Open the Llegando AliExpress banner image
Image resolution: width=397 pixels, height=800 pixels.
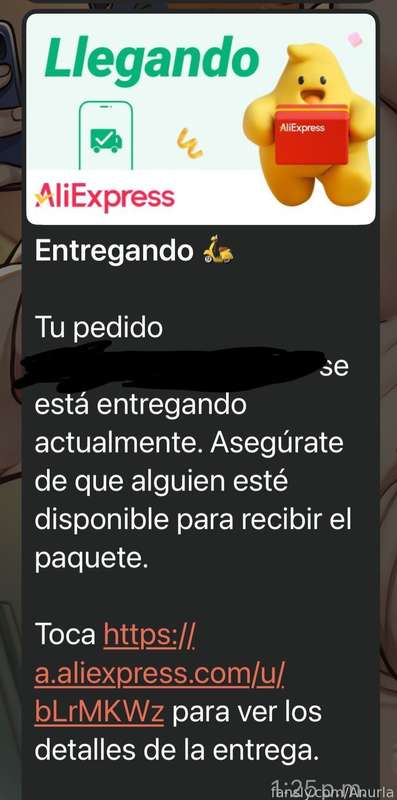(x=201, y=119)
